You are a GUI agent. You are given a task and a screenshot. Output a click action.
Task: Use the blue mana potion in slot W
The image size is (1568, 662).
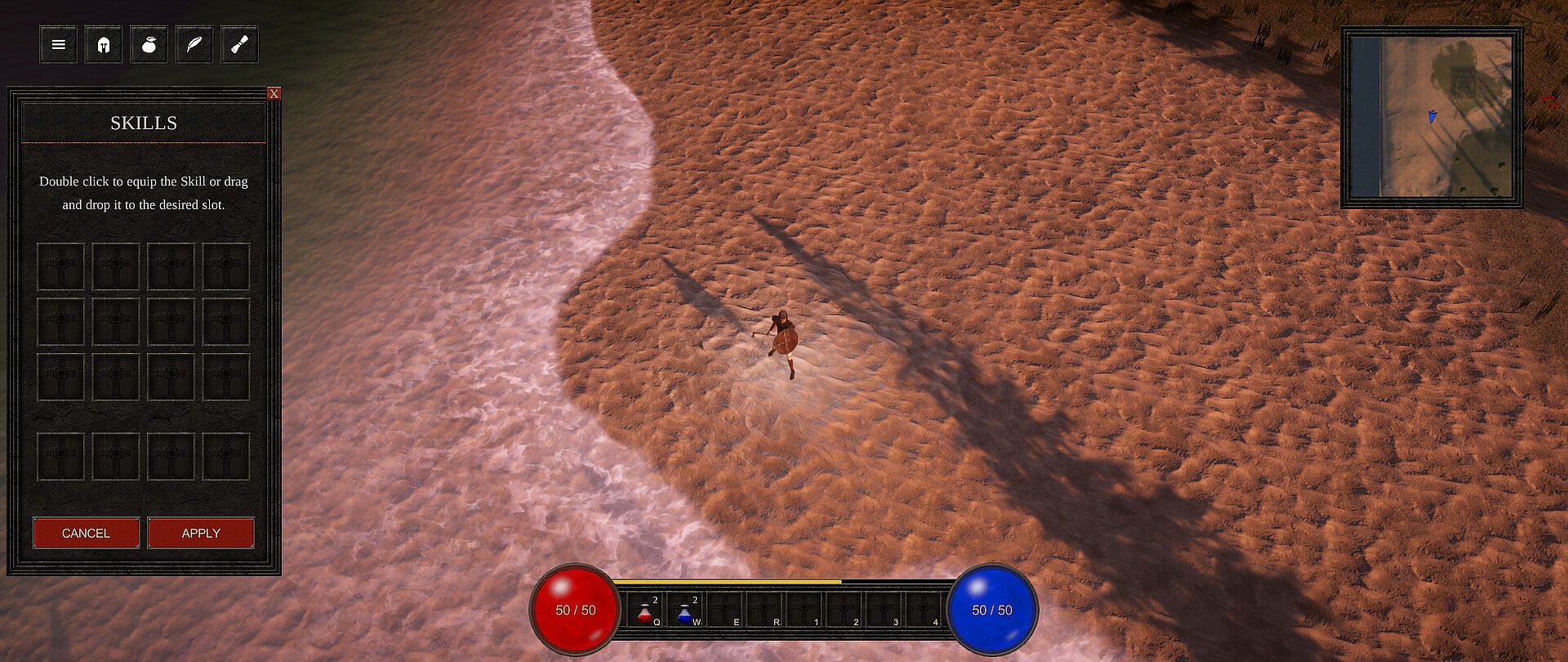point(685,611)
